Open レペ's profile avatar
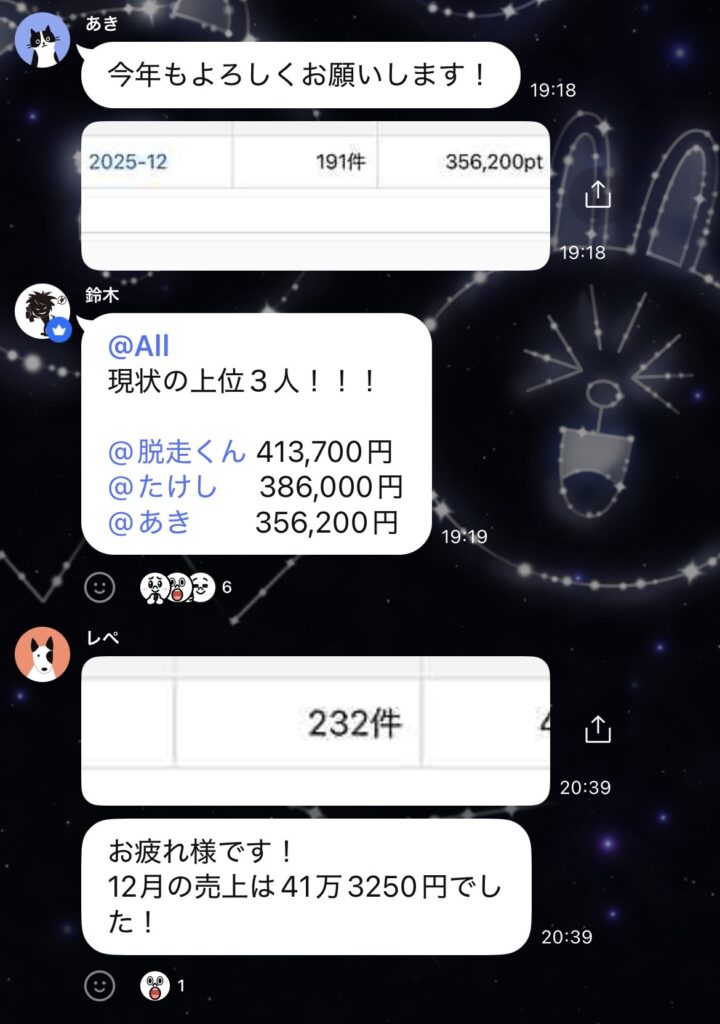Image resolution: width=720 pixels, height=1024 pixels. tap(43, 656)
